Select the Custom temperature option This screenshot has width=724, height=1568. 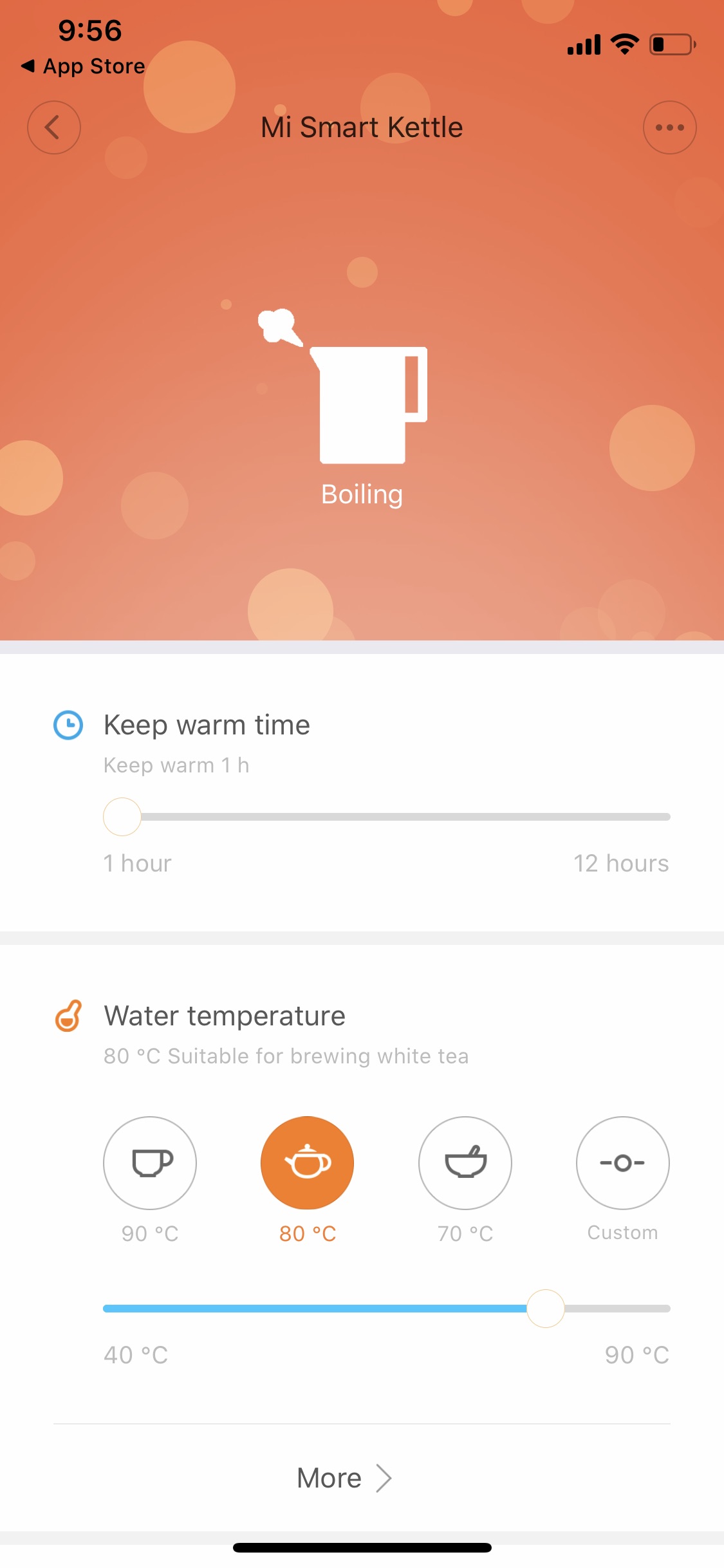click(x=622, y=1162)
